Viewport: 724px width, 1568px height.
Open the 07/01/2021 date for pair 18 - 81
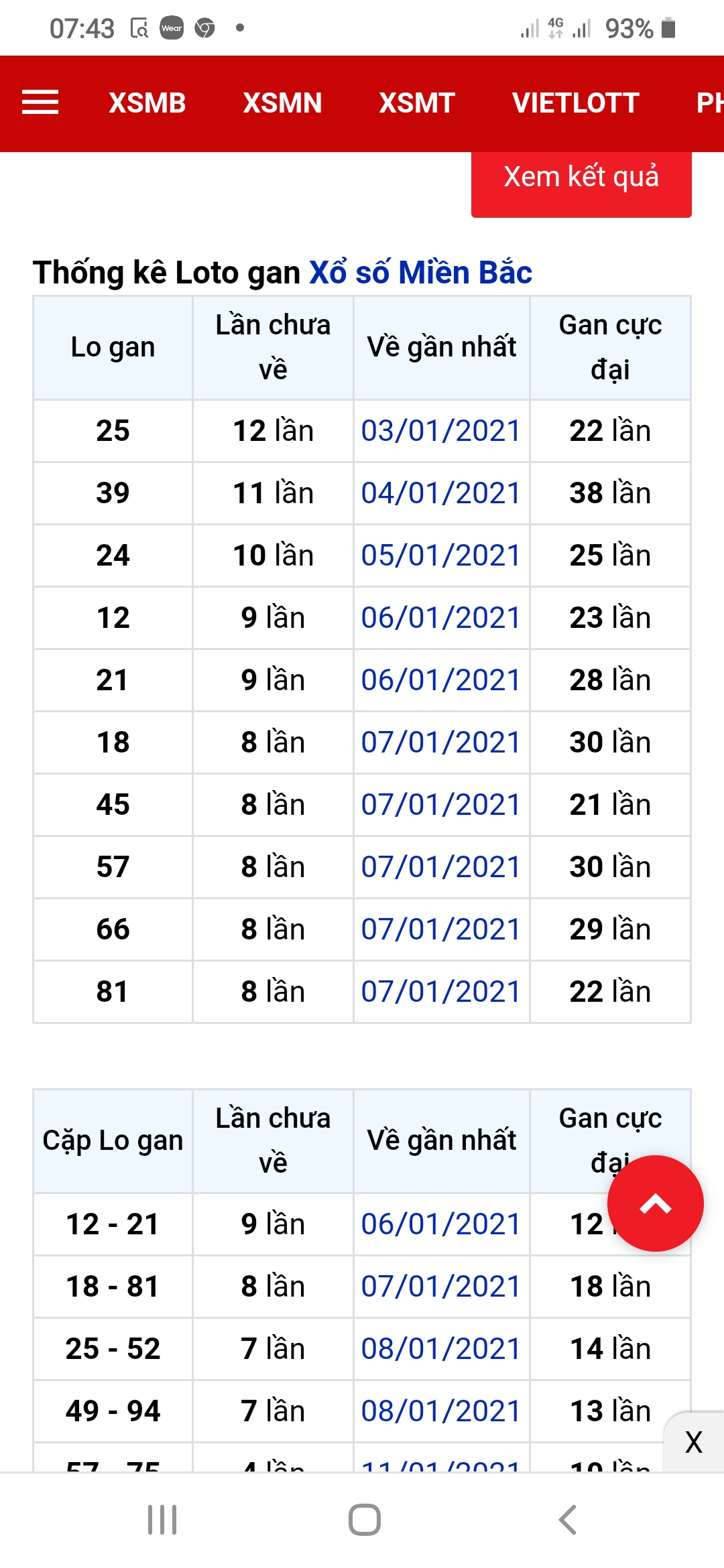point(441,1287)
